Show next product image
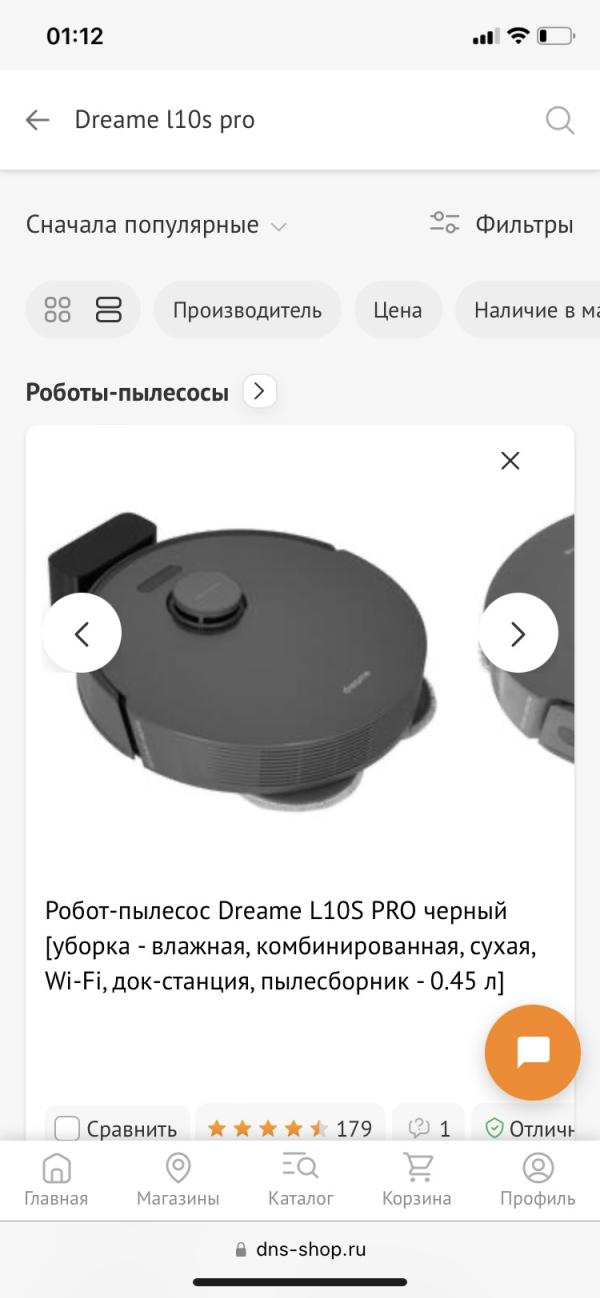This screenshot has height=1298, width=600. 518,633
